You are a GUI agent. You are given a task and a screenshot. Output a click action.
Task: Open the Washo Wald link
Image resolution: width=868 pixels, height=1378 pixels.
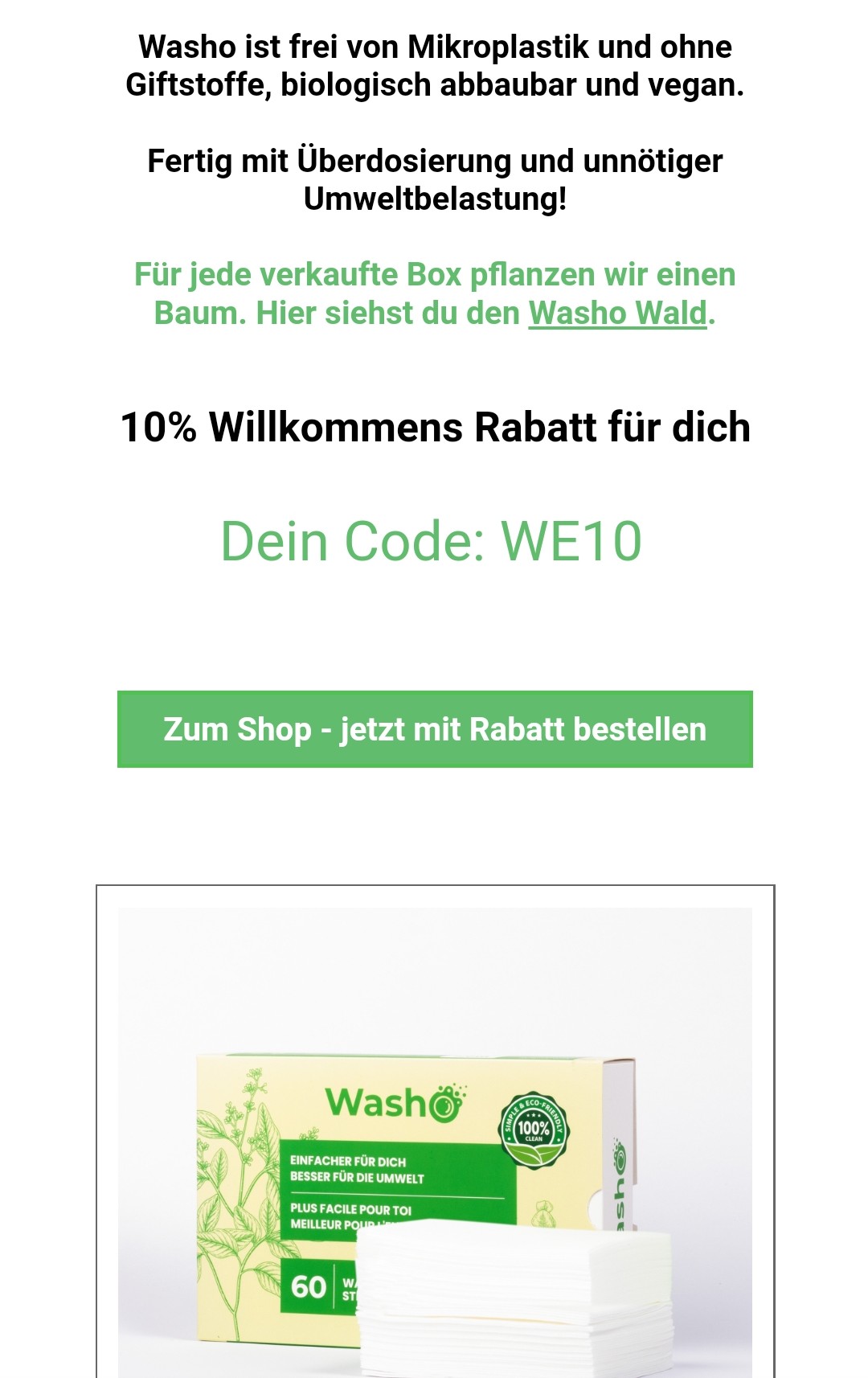(x=617, y=314)
